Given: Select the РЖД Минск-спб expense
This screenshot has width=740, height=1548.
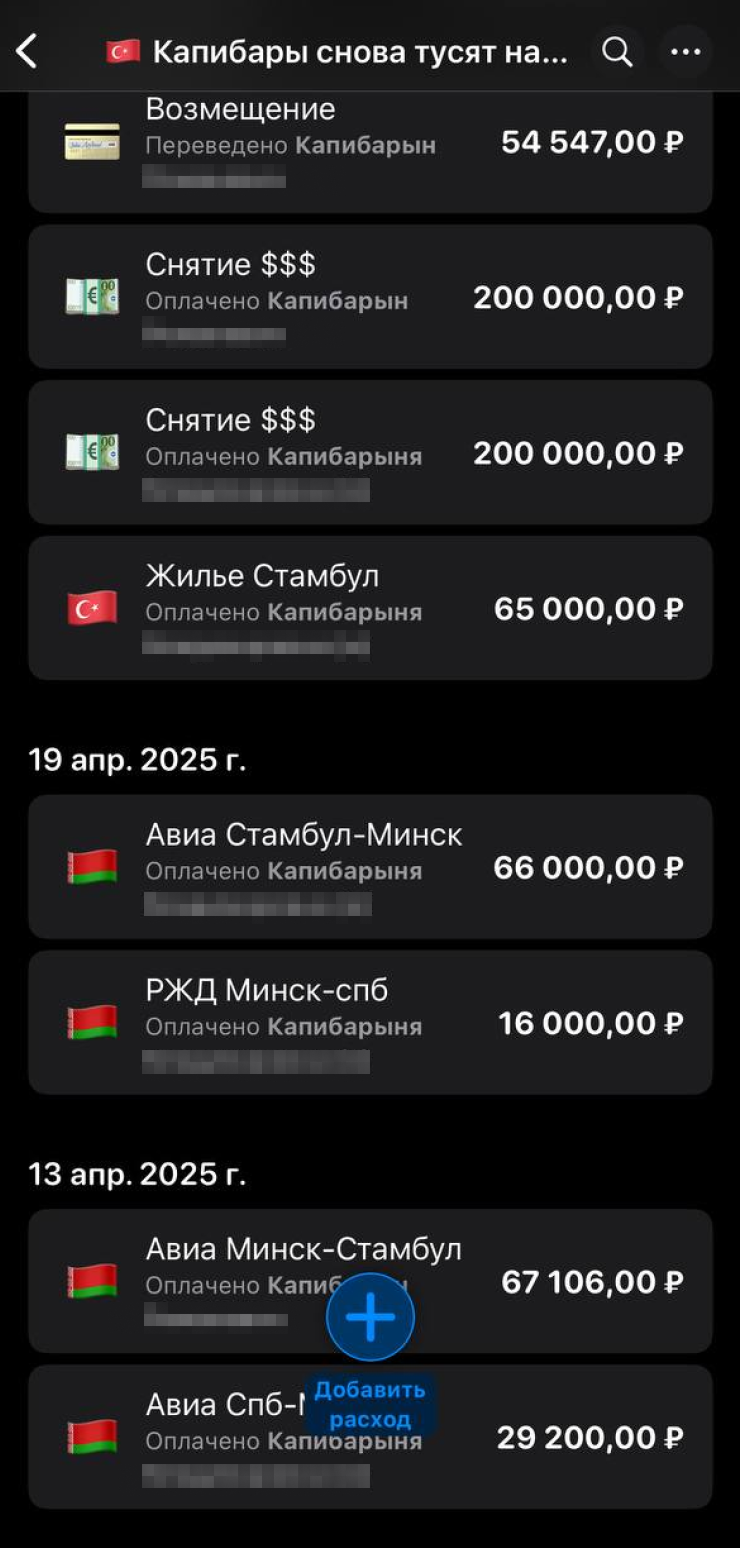Looking at the screenshot, I should 370,1022.
